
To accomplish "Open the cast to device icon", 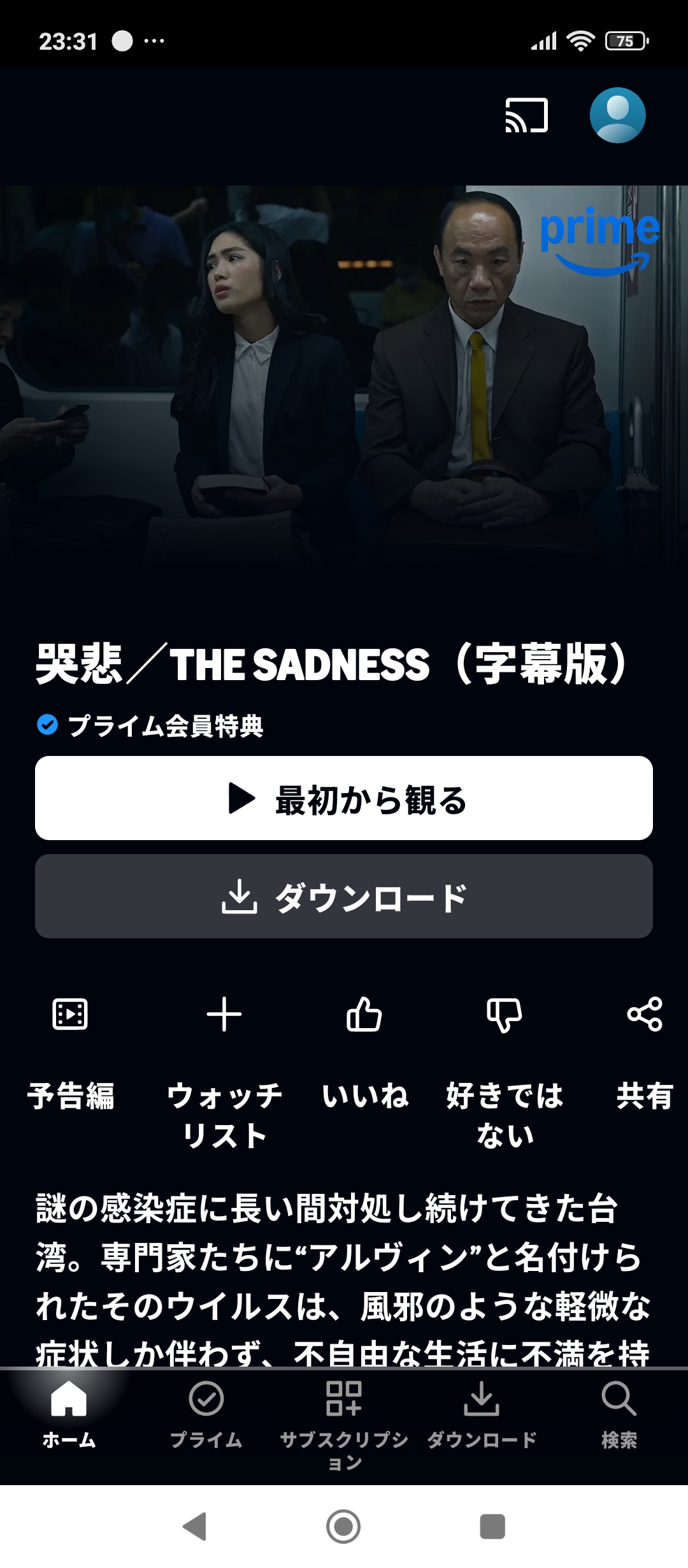I will click(526, 115).
